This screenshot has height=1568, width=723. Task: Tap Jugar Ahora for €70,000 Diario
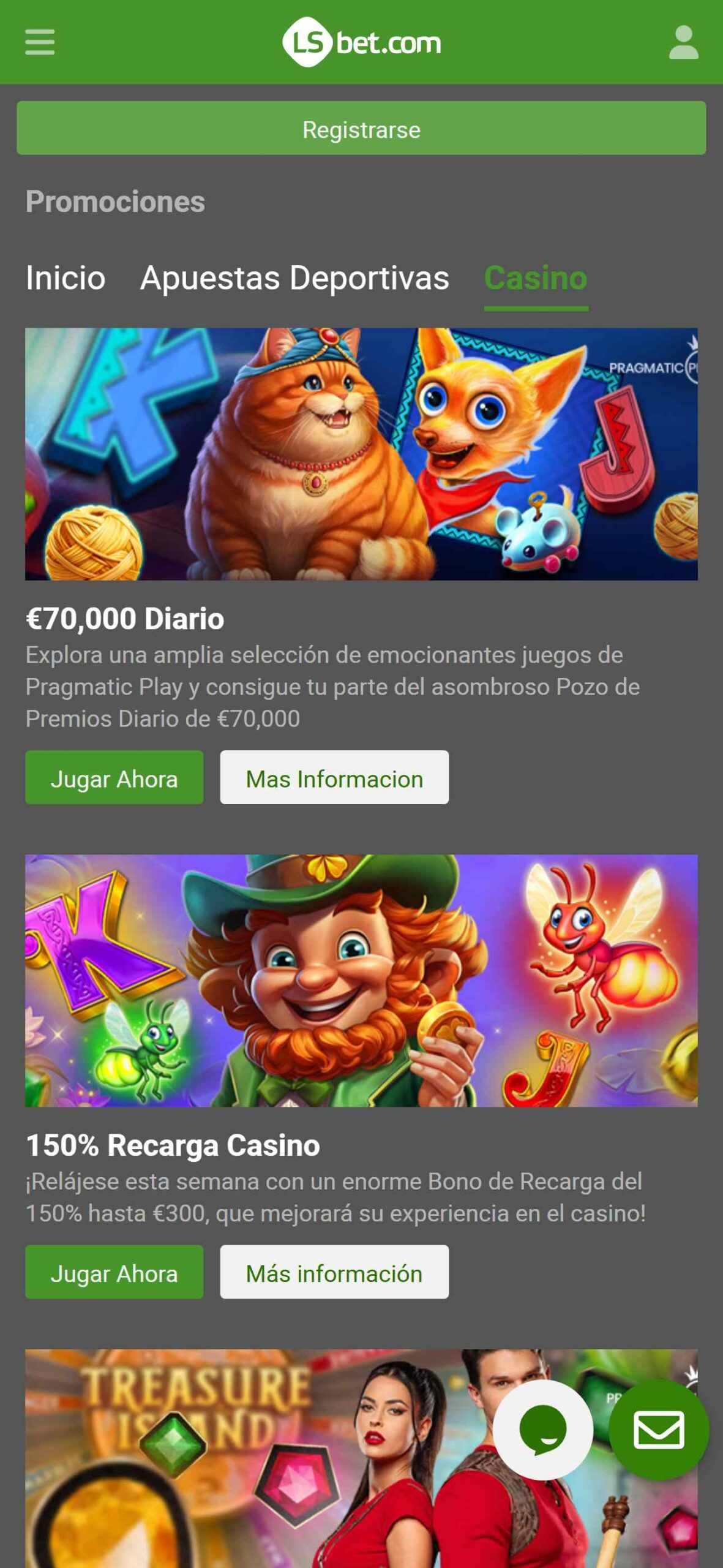[x=114, y=777]
